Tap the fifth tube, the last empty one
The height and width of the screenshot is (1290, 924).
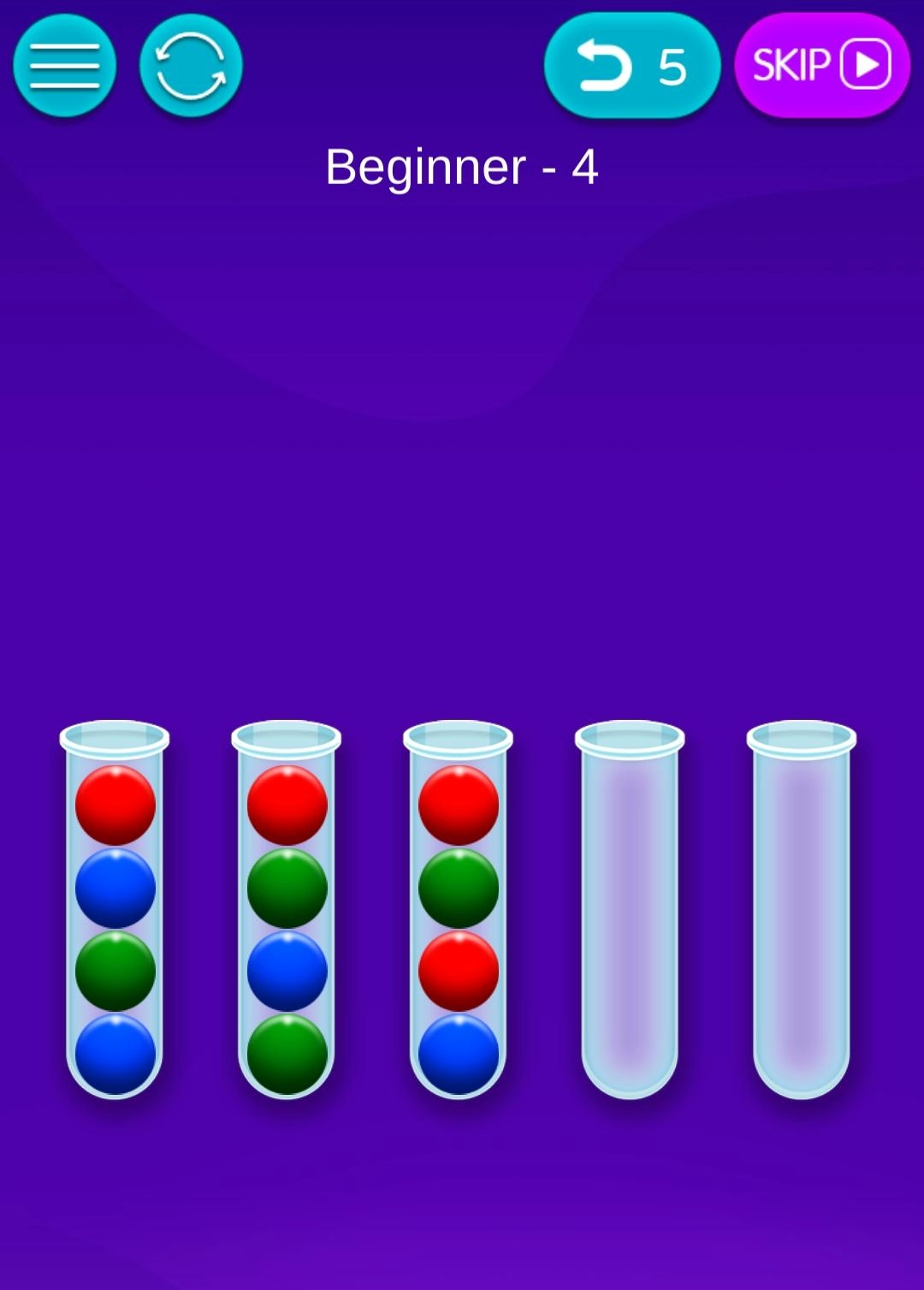coord(802,909)
